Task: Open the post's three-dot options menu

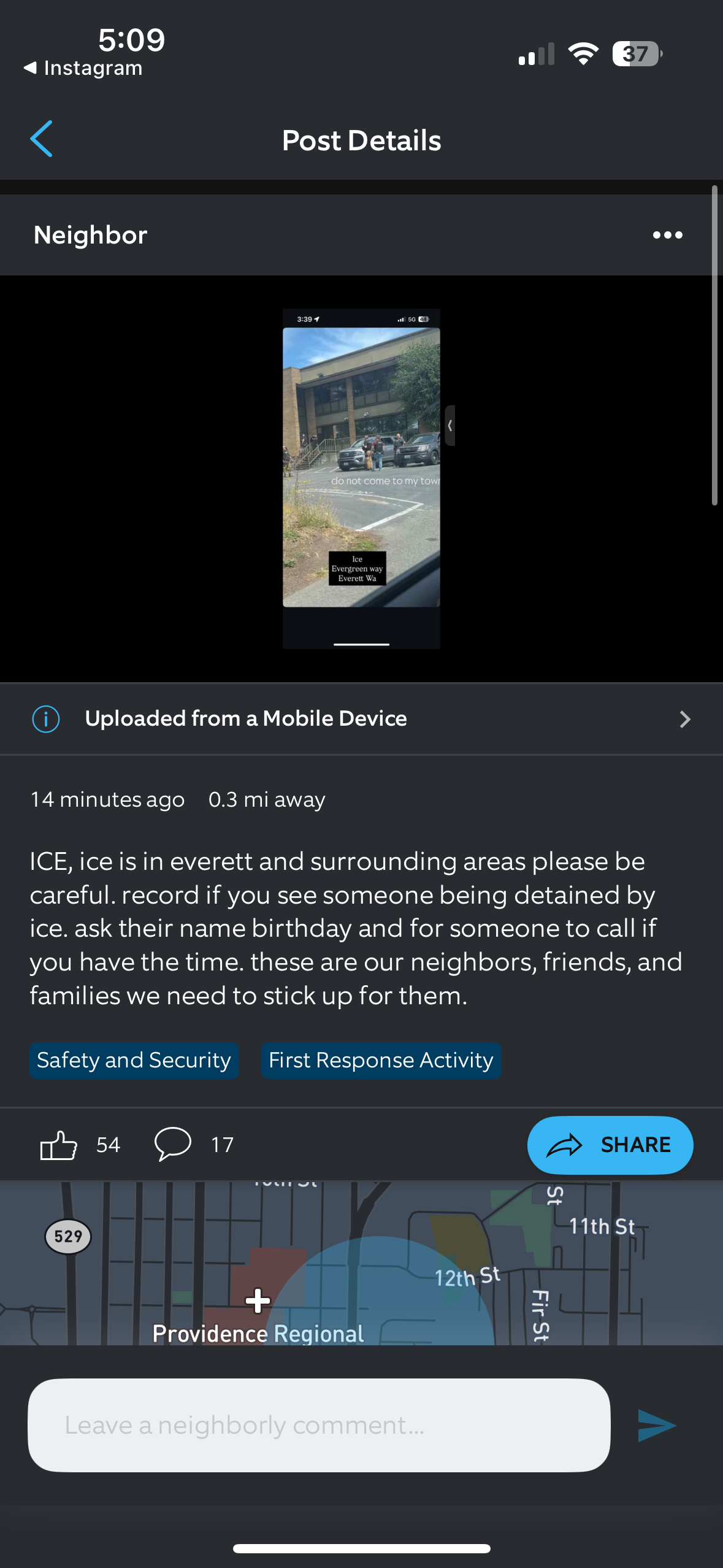Action: (667, 235)
